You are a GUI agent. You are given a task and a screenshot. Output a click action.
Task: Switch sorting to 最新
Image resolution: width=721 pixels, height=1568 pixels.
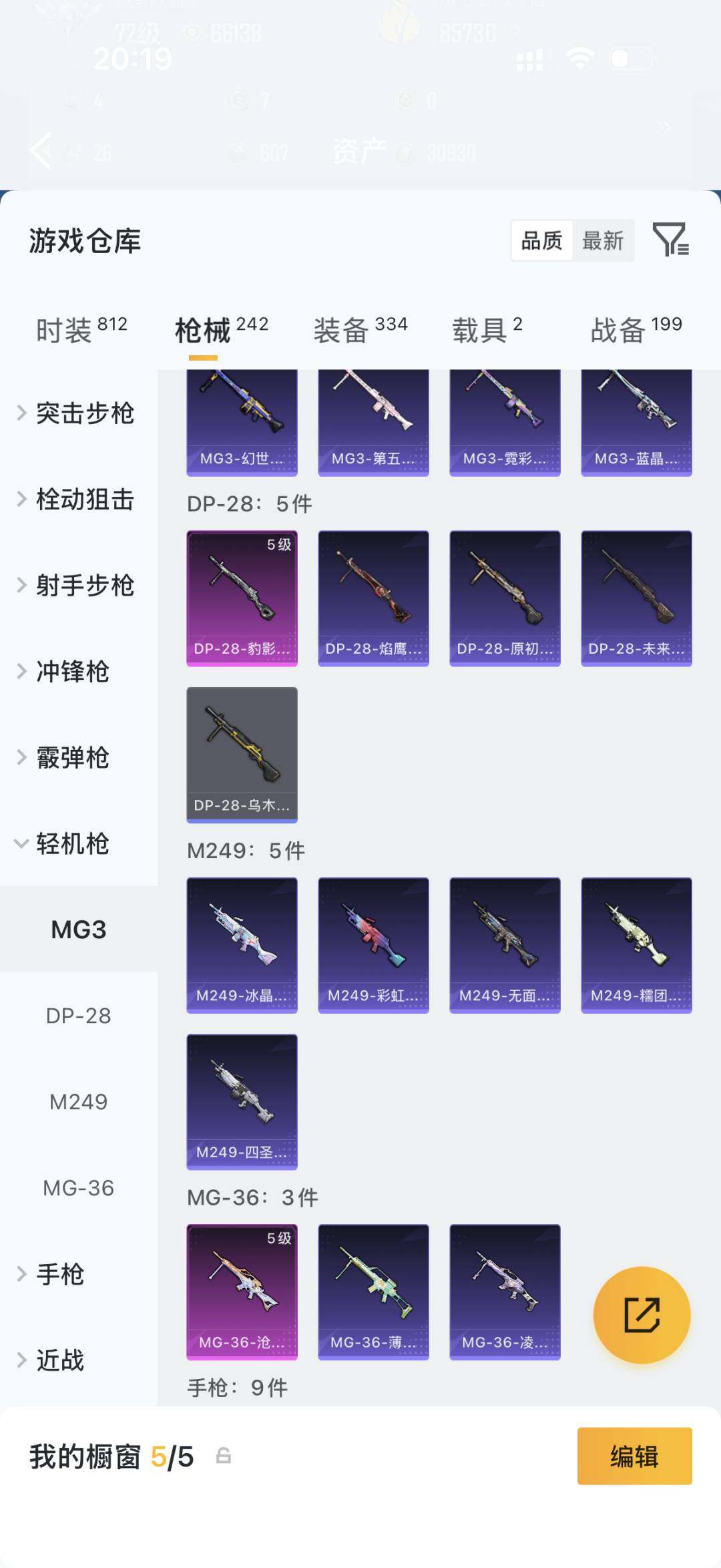click(603, 242)
